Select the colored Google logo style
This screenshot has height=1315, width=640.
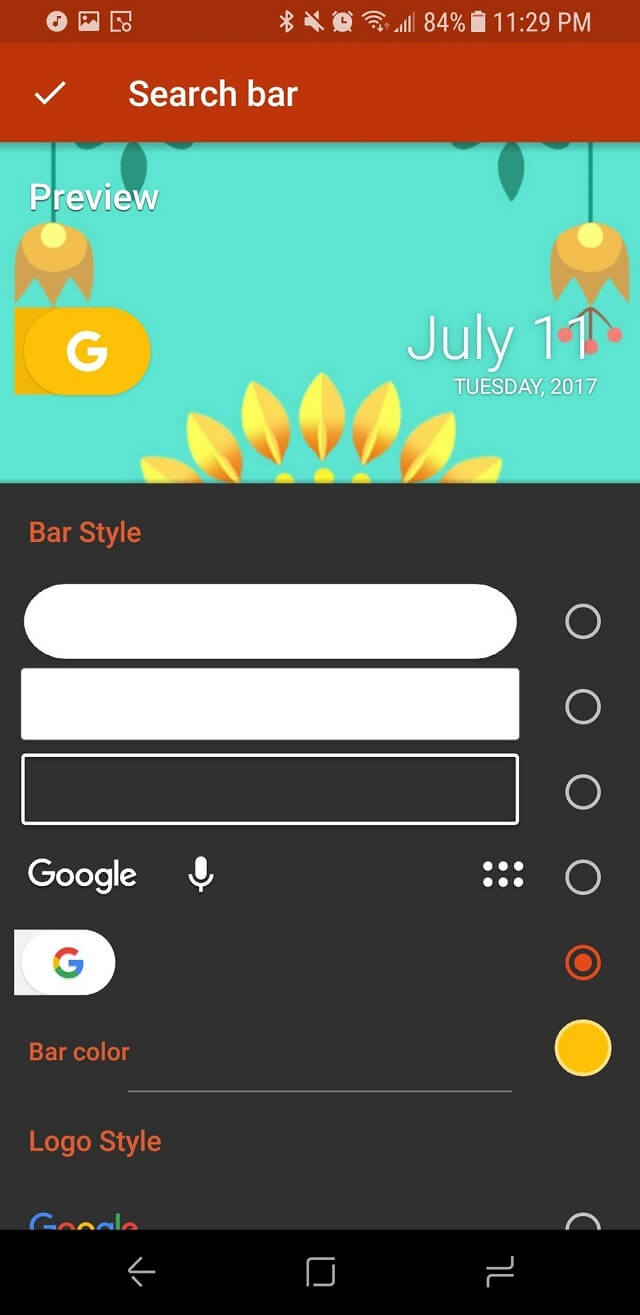[x=582, y=1222]
